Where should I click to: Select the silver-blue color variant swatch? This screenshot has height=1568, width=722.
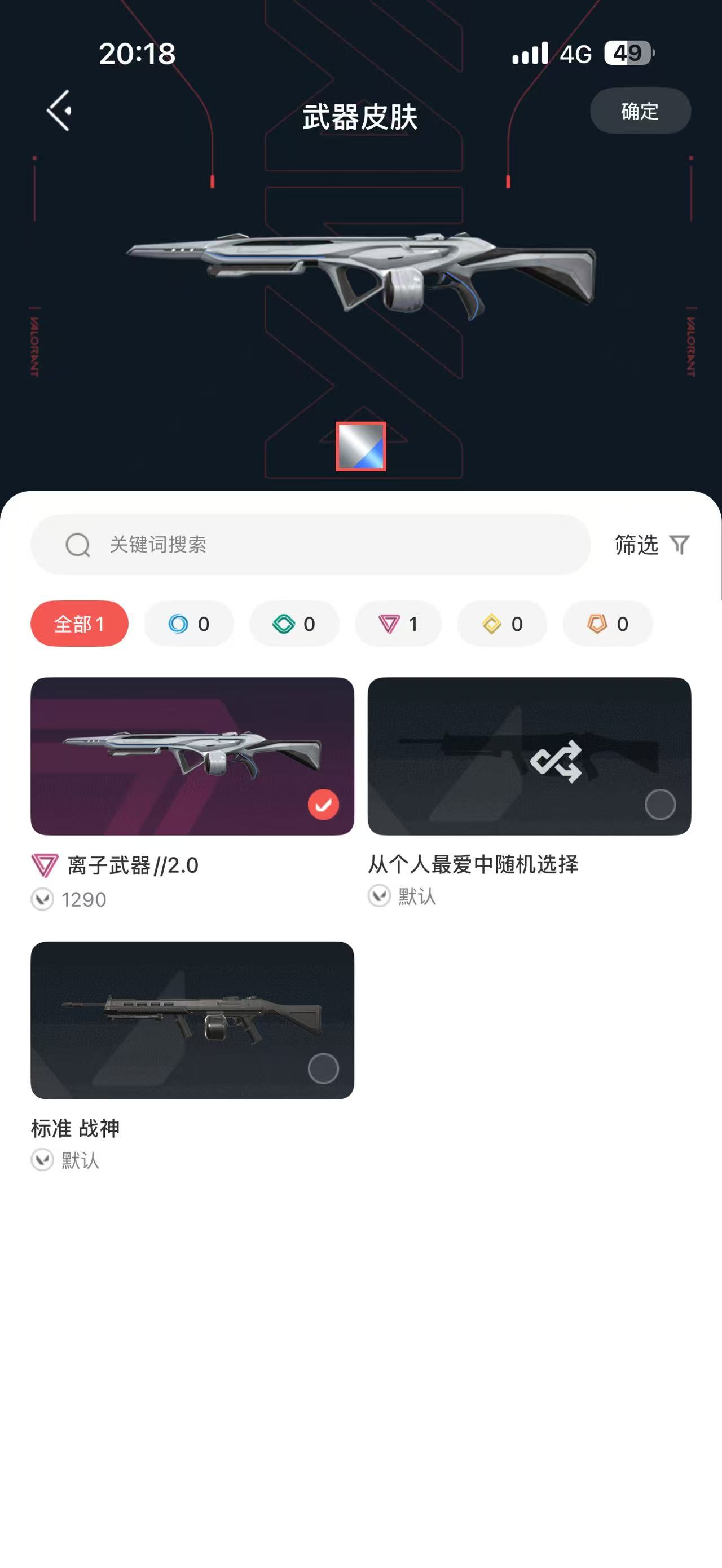(361, 446)
